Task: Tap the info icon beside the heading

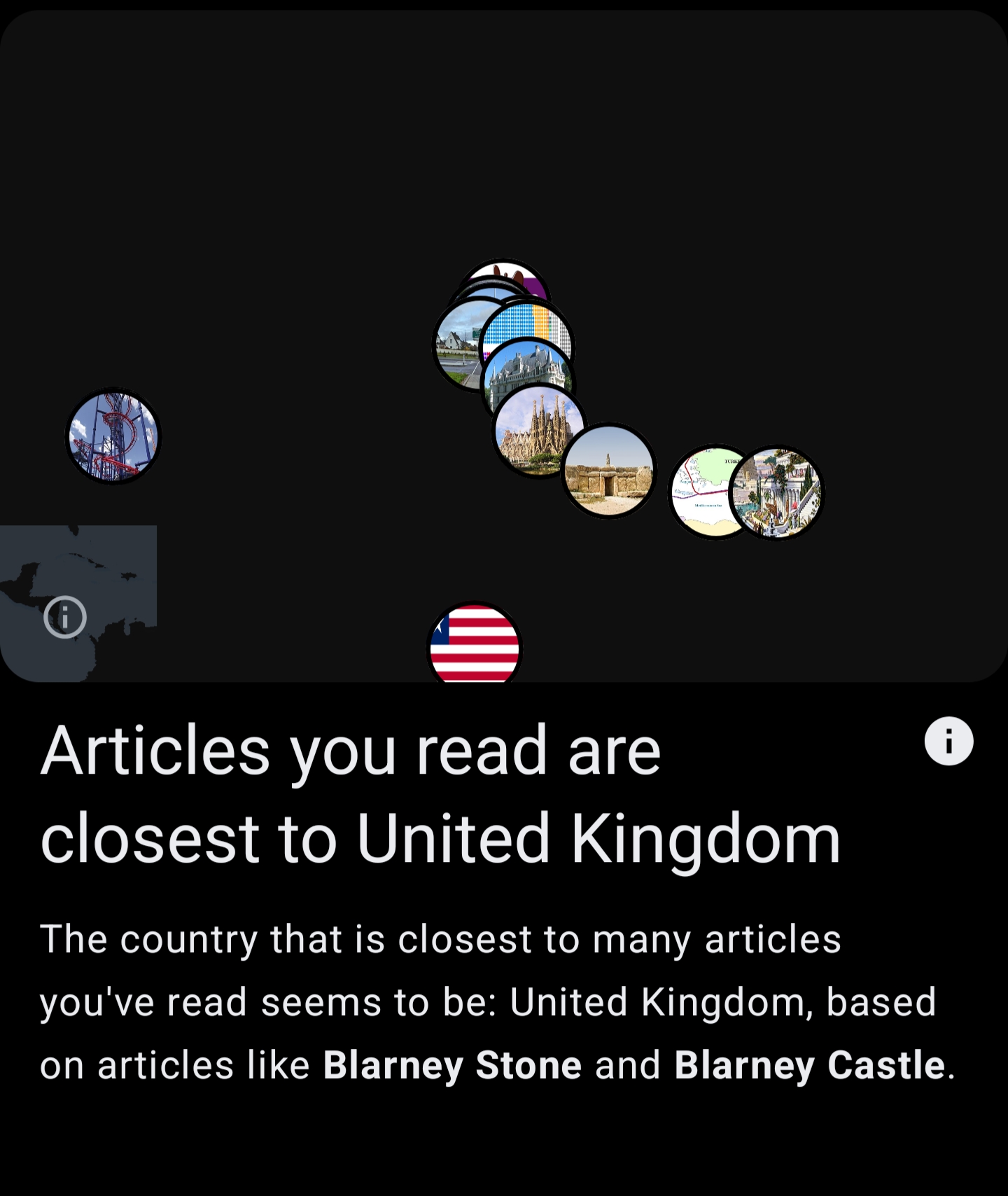Action: coord(948,741)
